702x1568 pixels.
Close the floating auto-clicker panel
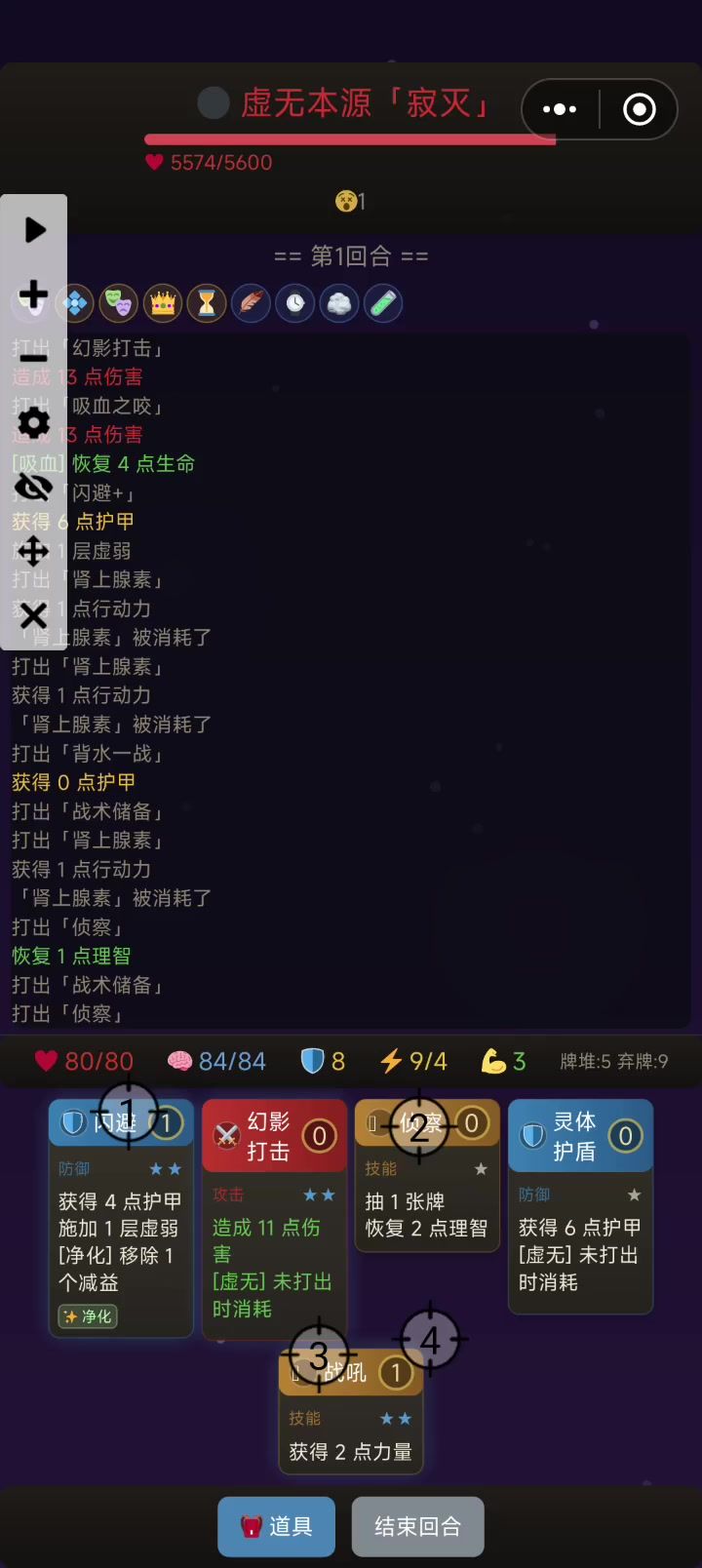click(34, 615)
